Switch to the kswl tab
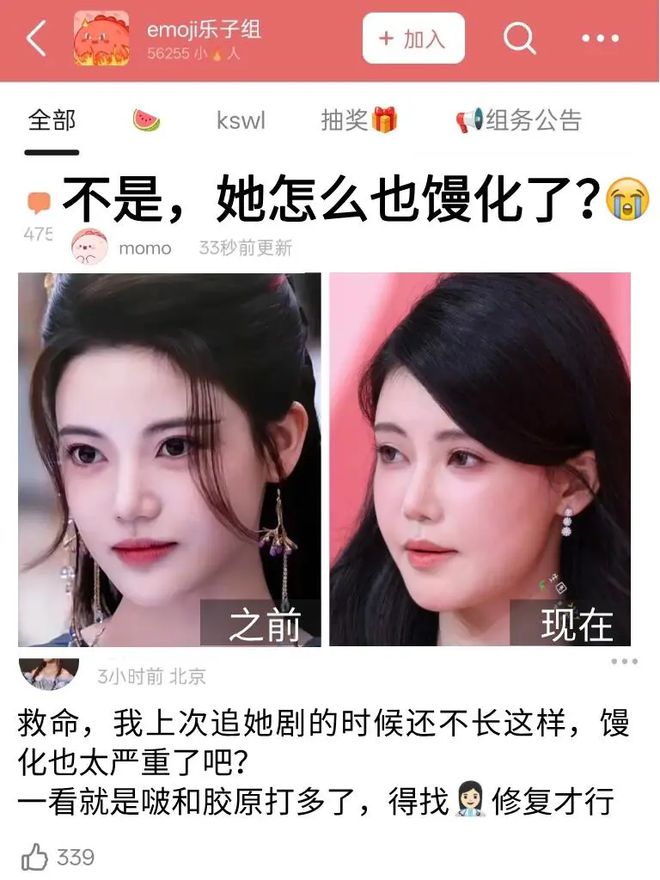The height and width of the screenshot is (880, 660). pyautogui.click(x=241, y=121)
